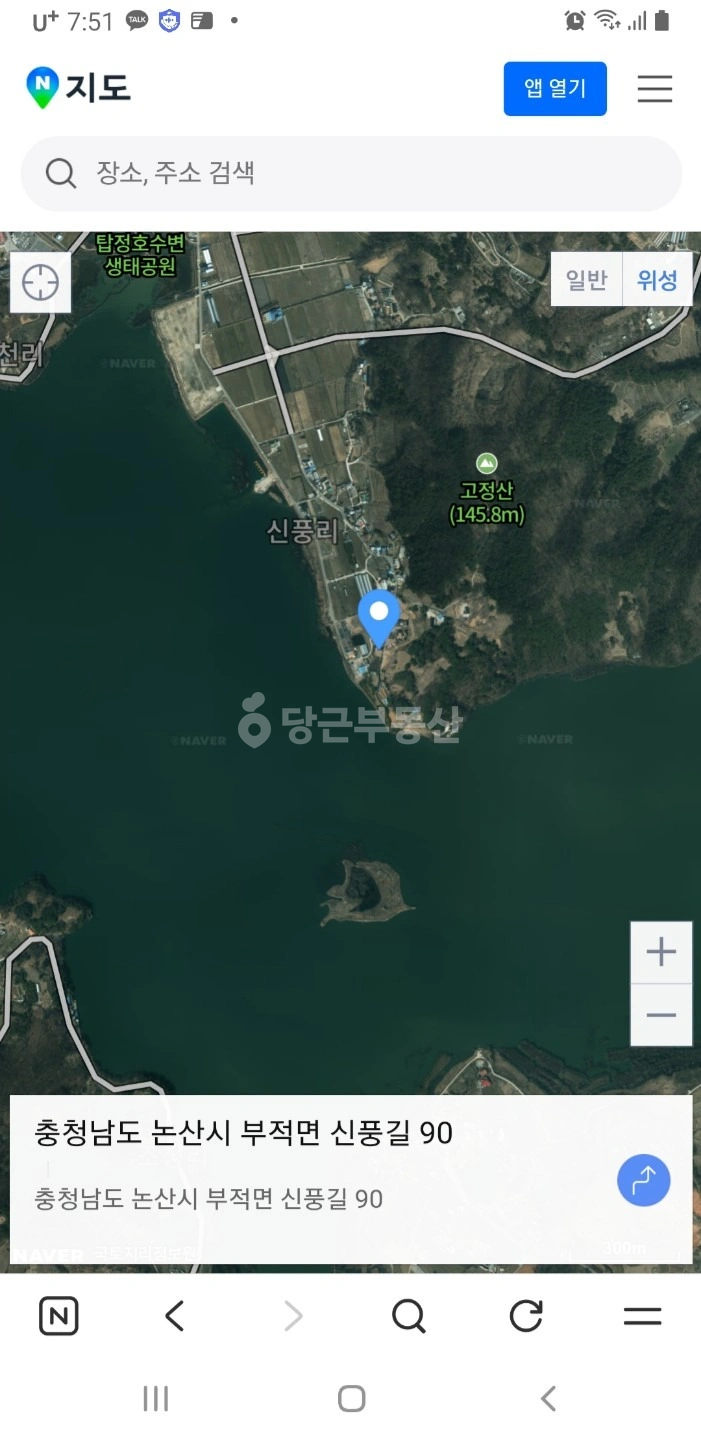Open Naver home from browser toolbar
The width and height of the screenshot is (701, 1440).
tap(59, 1316)
